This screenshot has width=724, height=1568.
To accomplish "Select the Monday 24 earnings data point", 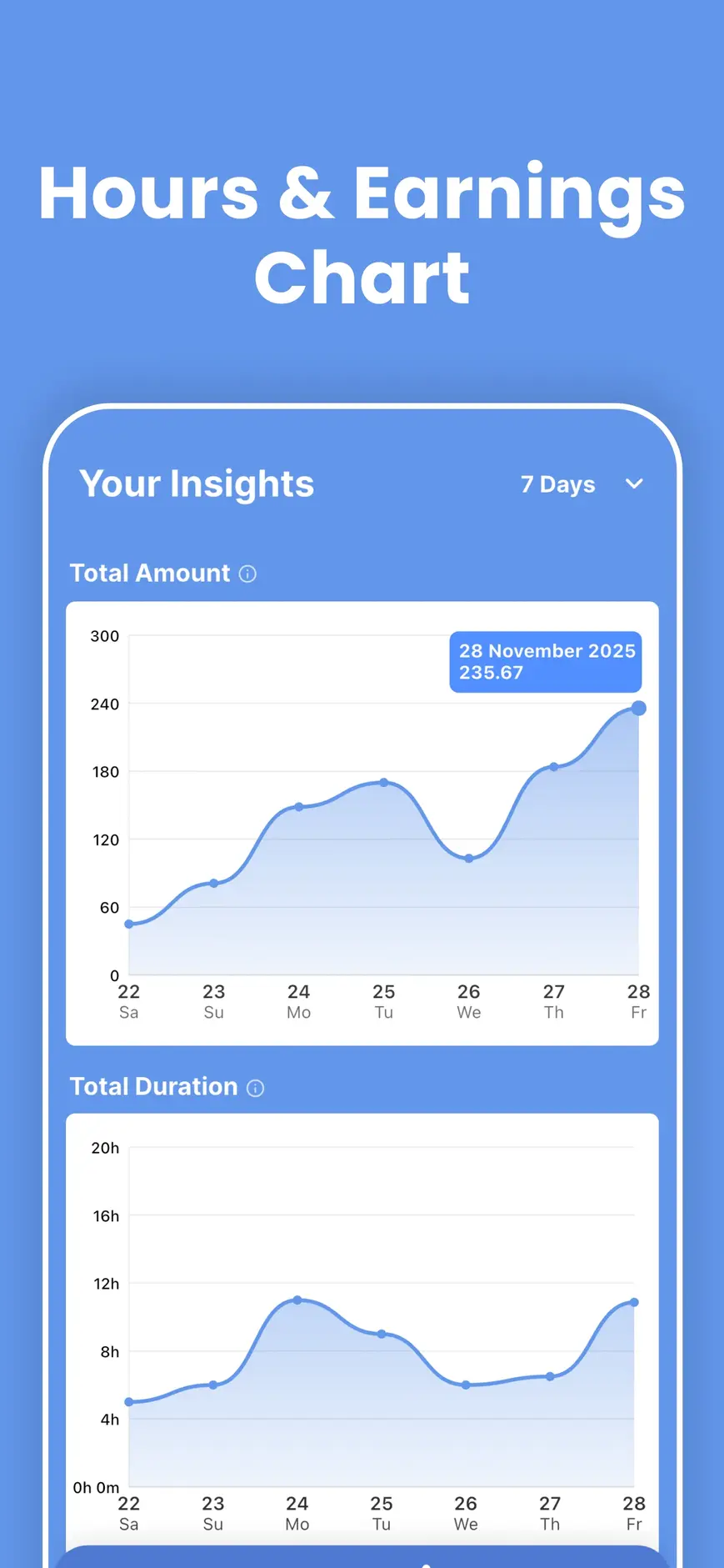I will (298, 807).
